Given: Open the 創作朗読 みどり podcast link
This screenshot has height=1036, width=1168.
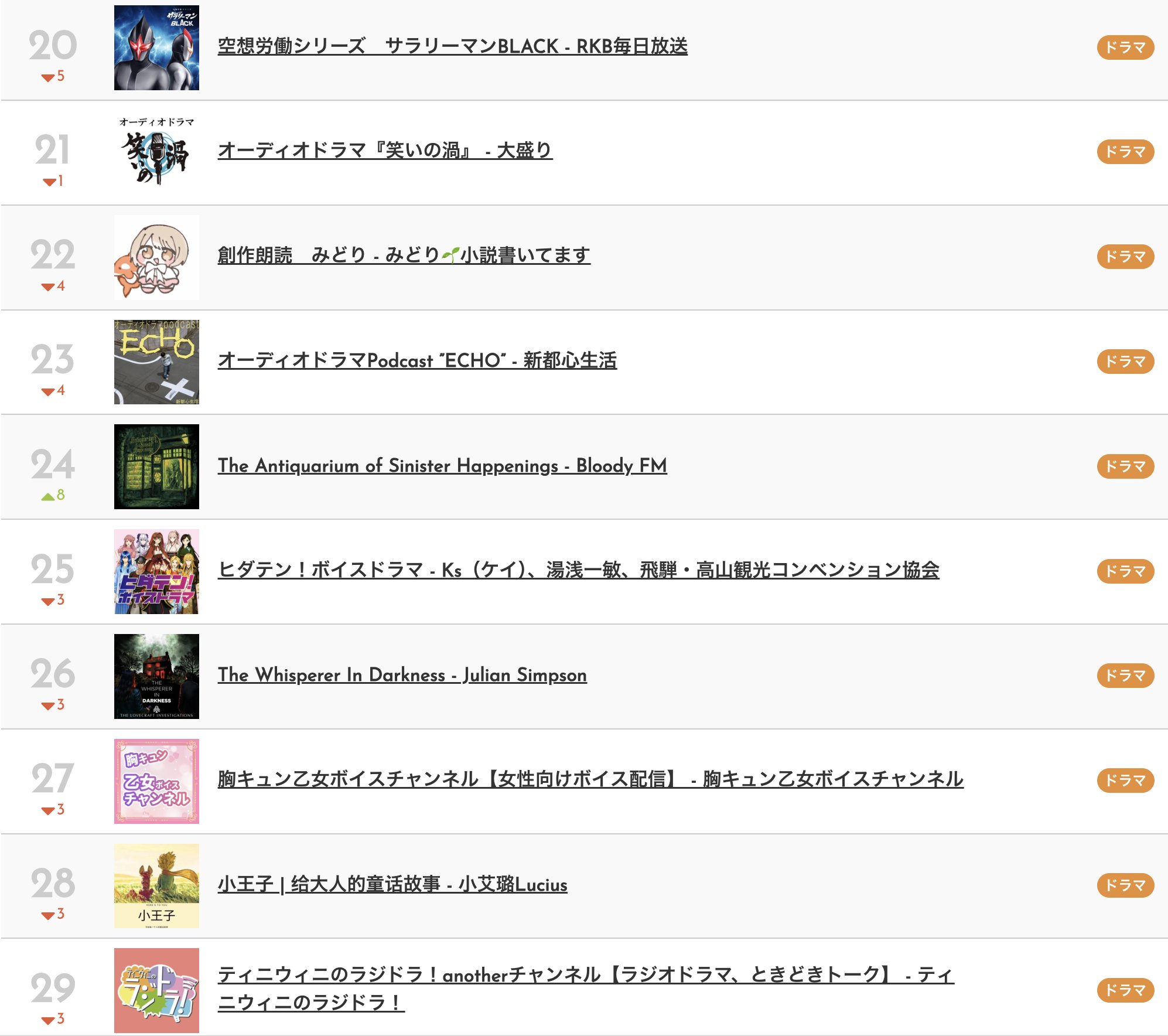Looking at the screenshot, I should pyautogui.click(x=404, y=255).
